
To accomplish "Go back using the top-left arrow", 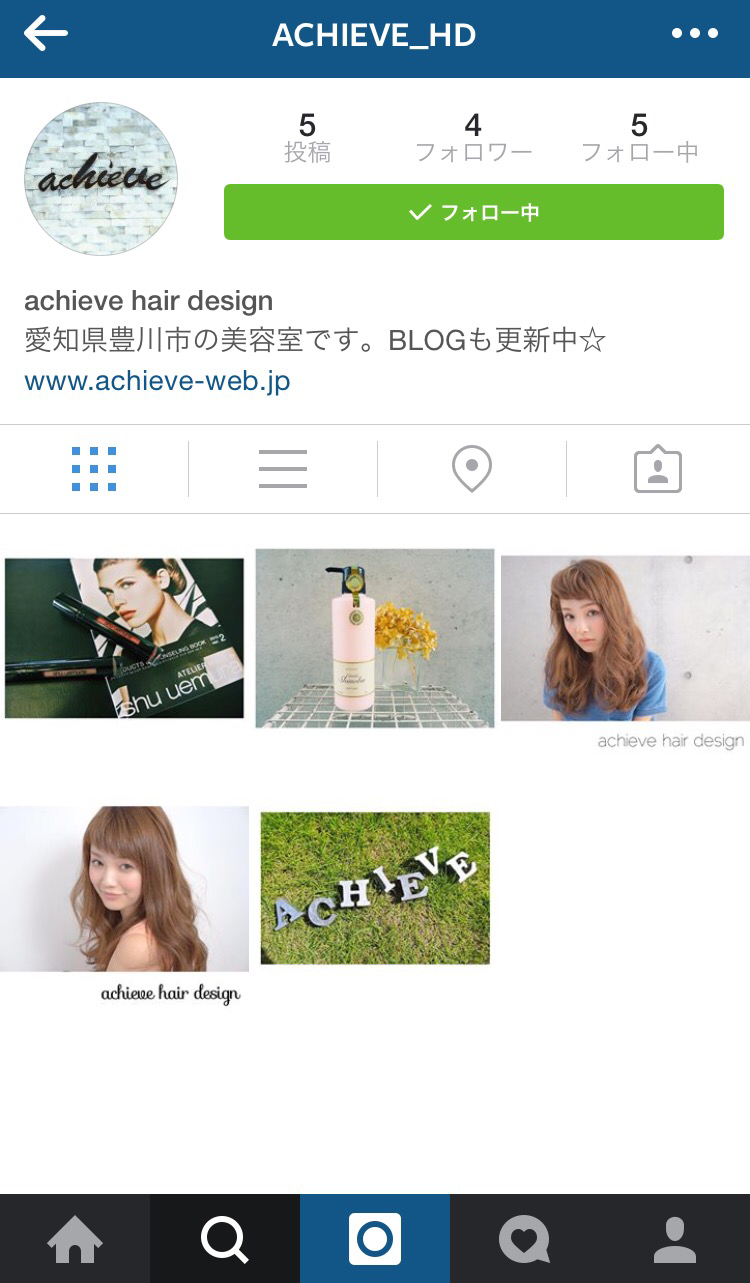I will click(46, 34).
